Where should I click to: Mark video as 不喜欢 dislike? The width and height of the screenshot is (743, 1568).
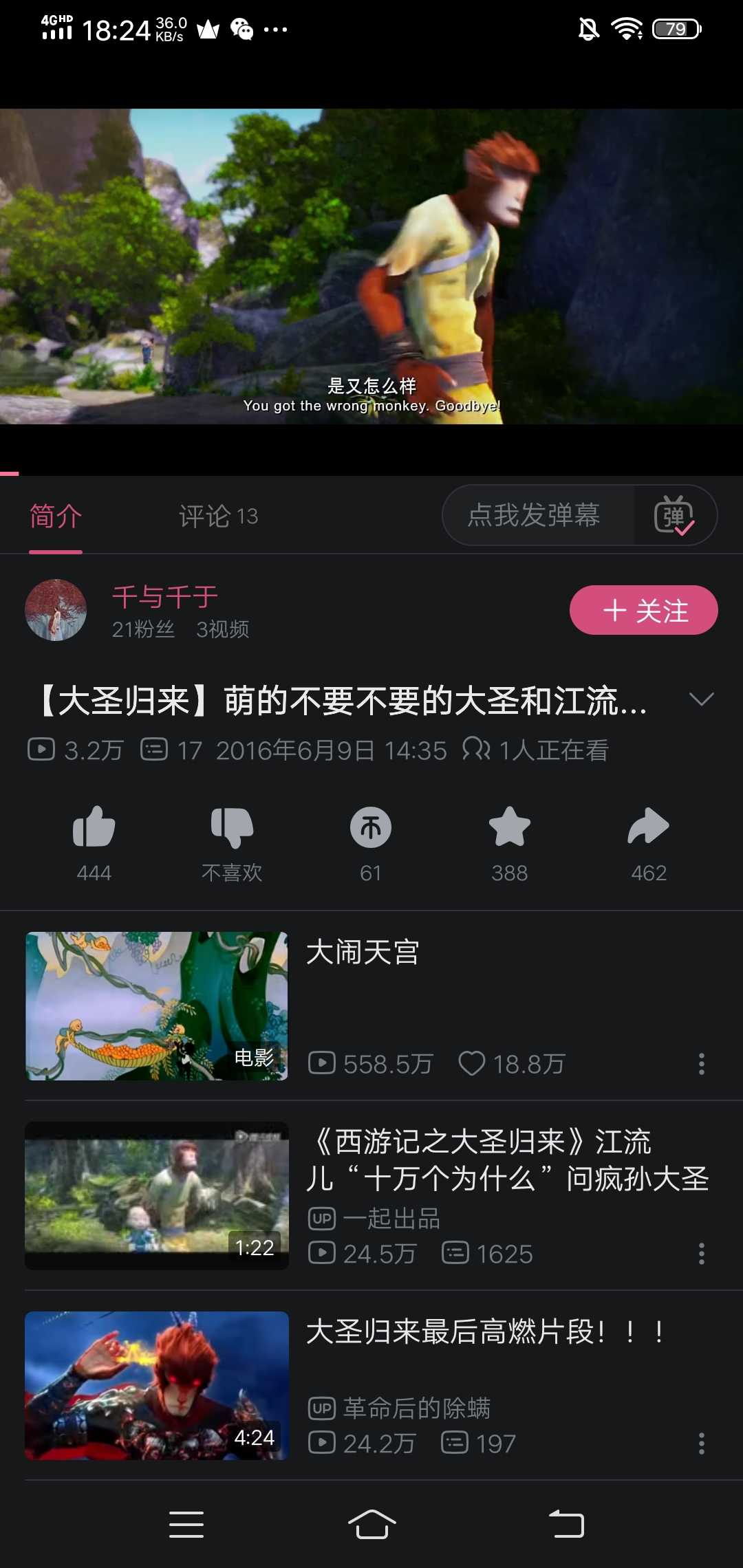(232, 827)
